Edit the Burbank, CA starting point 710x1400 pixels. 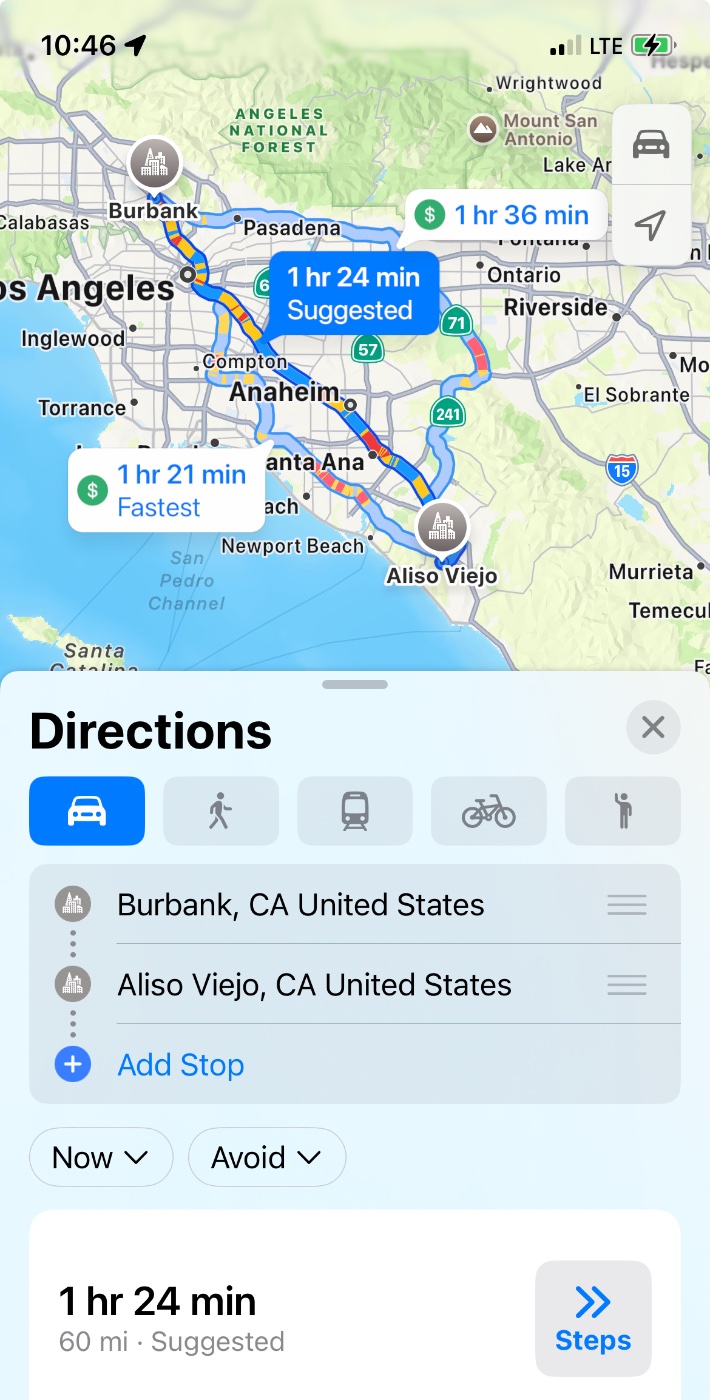pos(300,905)
